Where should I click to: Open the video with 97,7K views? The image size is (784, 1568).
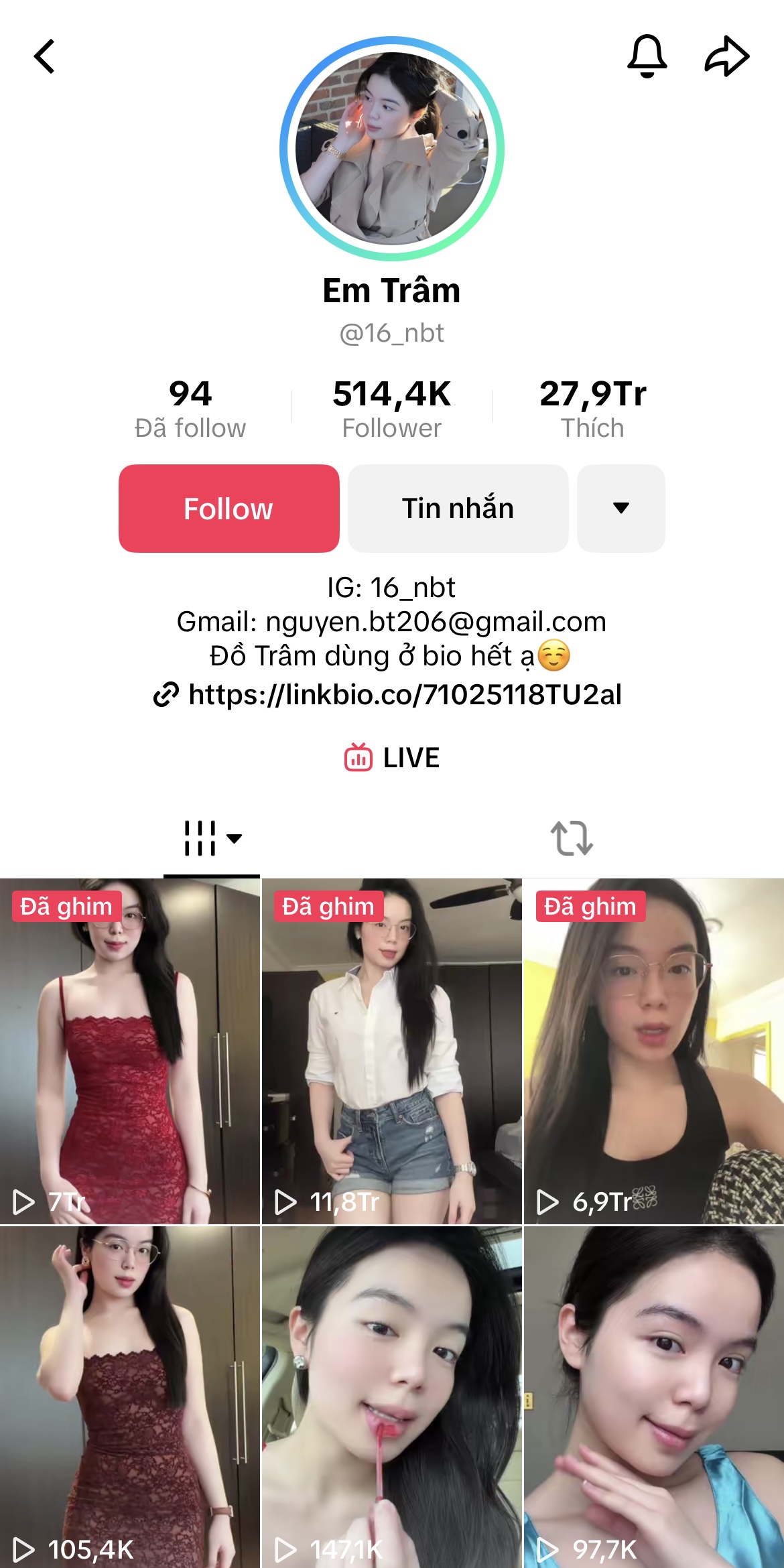654,1397
